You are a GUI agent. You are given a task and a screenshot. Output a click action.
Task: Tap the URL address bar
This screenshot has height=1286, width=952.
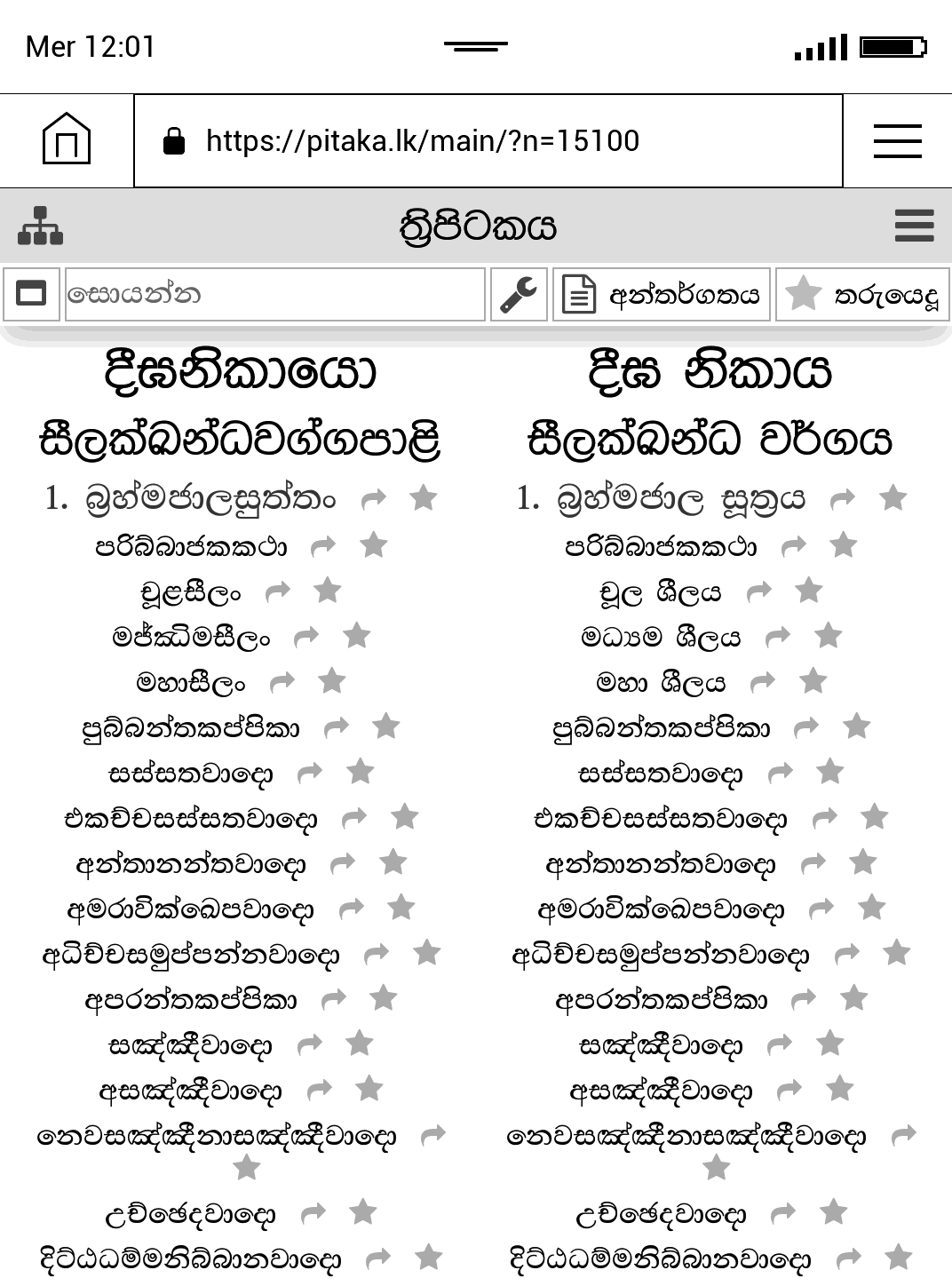488,140
